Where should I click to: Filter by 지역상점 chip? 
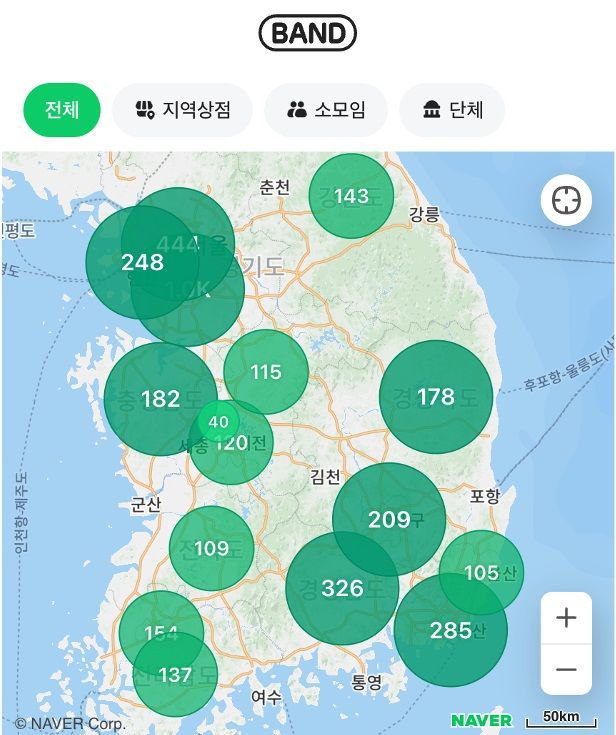tap(182, 110)
